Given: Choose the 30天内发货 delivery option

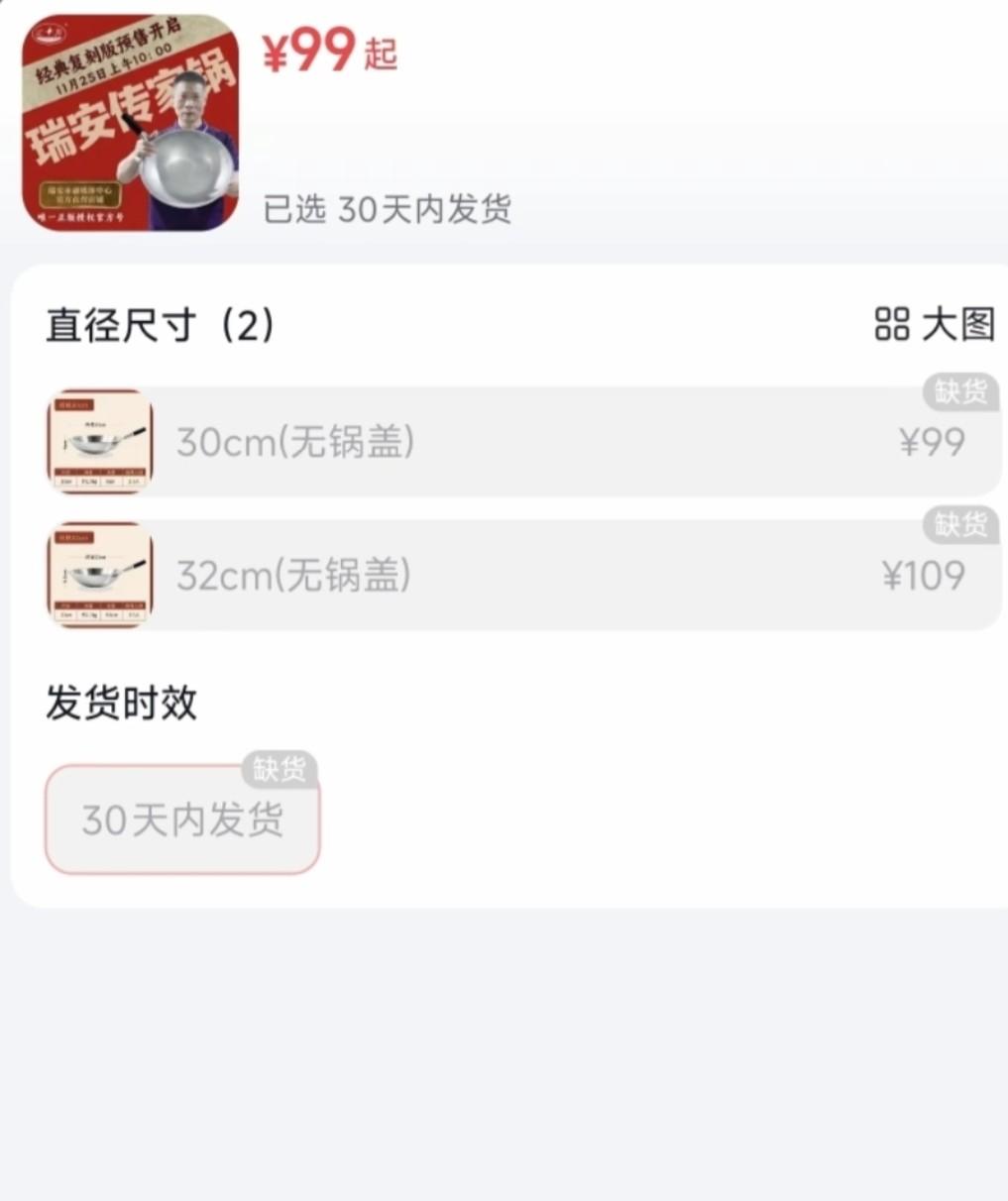Looking at the screenshot, I should pos(182,819).
